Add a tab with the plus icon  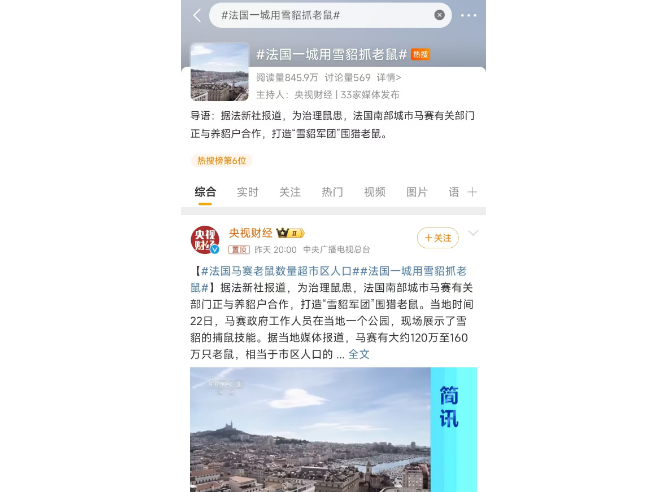point(472,192)
